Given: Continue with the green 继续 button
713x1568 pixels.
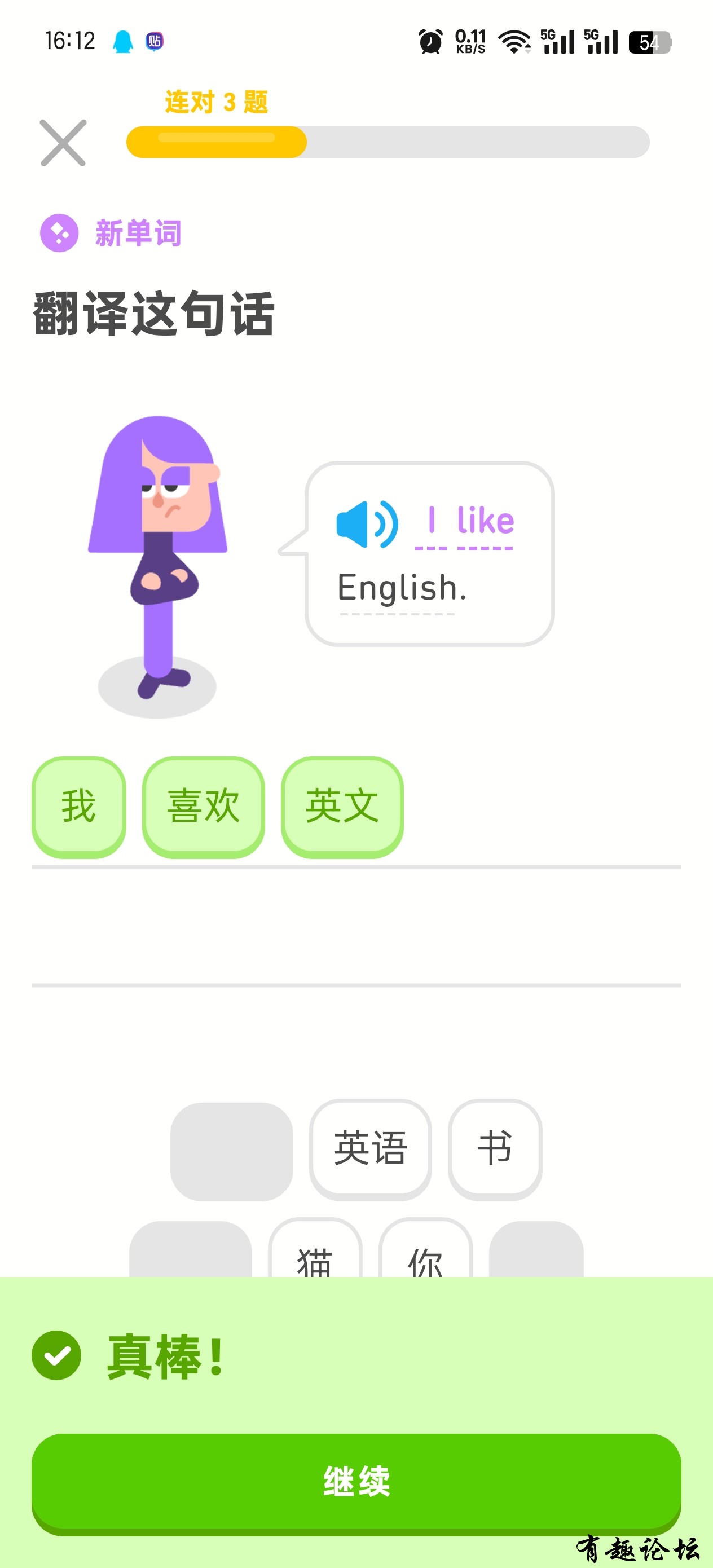Looking at the screenshot, I should 356,1482.
